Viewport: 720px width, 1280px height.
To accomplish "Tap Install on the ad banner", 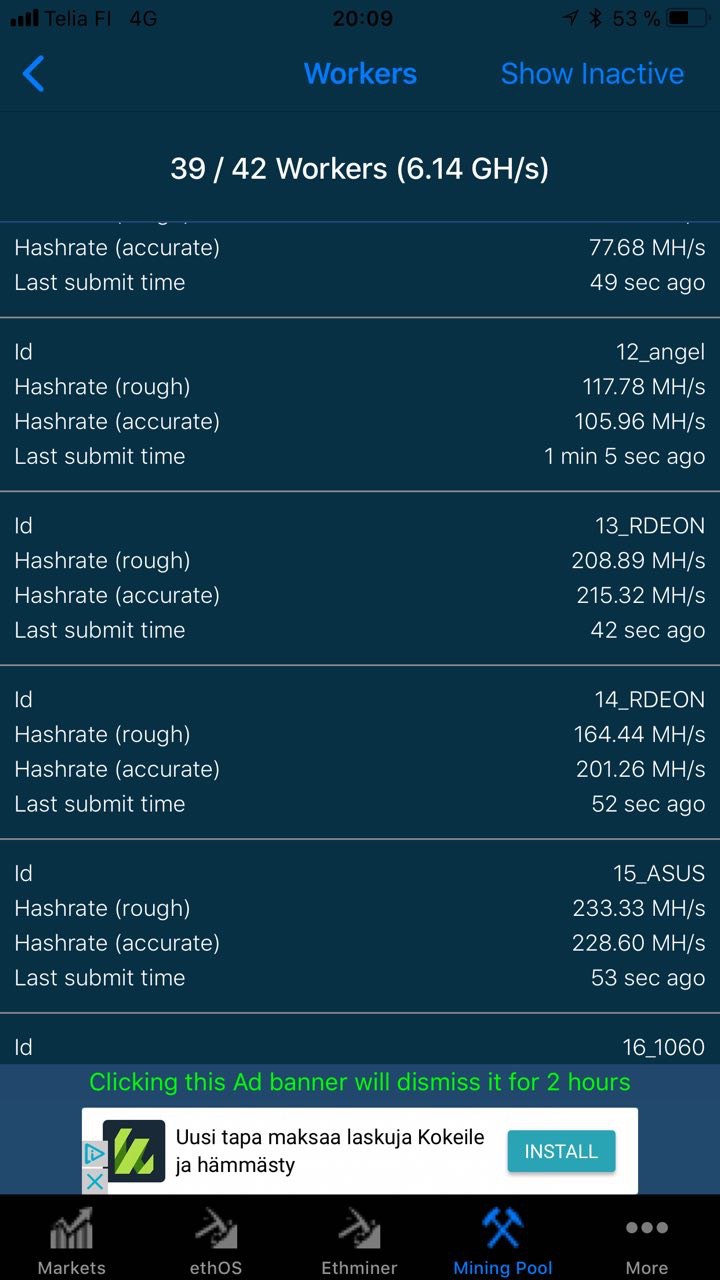I will (x=561, y=1151).
